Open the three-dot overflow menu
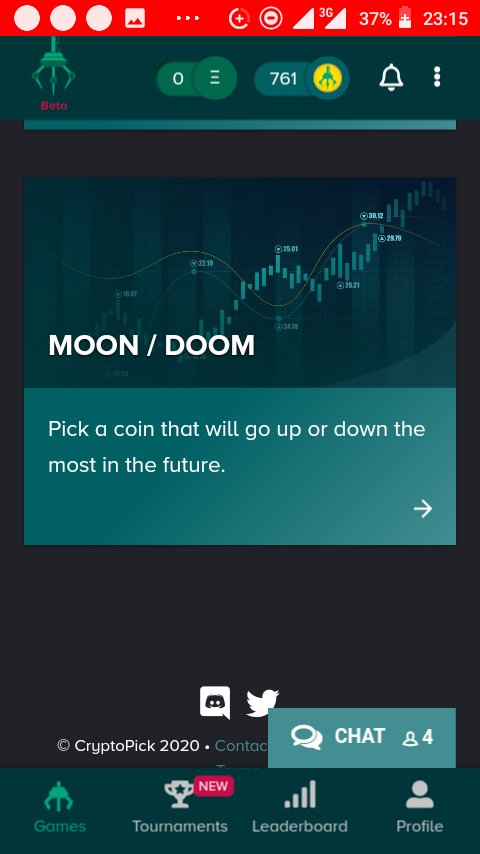 pos(437,77)
